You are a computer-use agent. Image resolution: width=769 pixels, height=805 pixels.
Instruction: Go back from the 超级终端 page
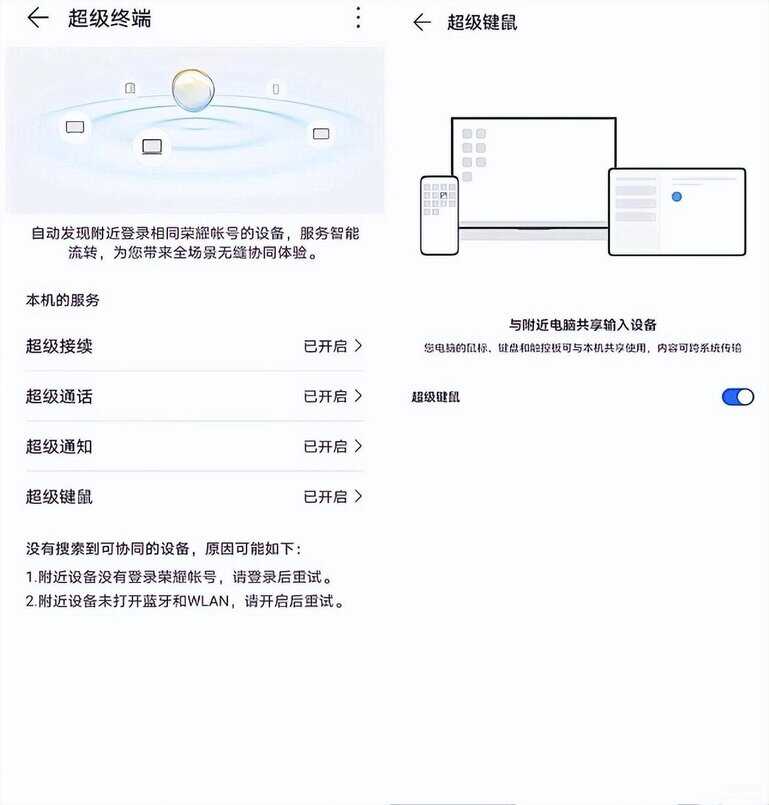coord(38,18)
